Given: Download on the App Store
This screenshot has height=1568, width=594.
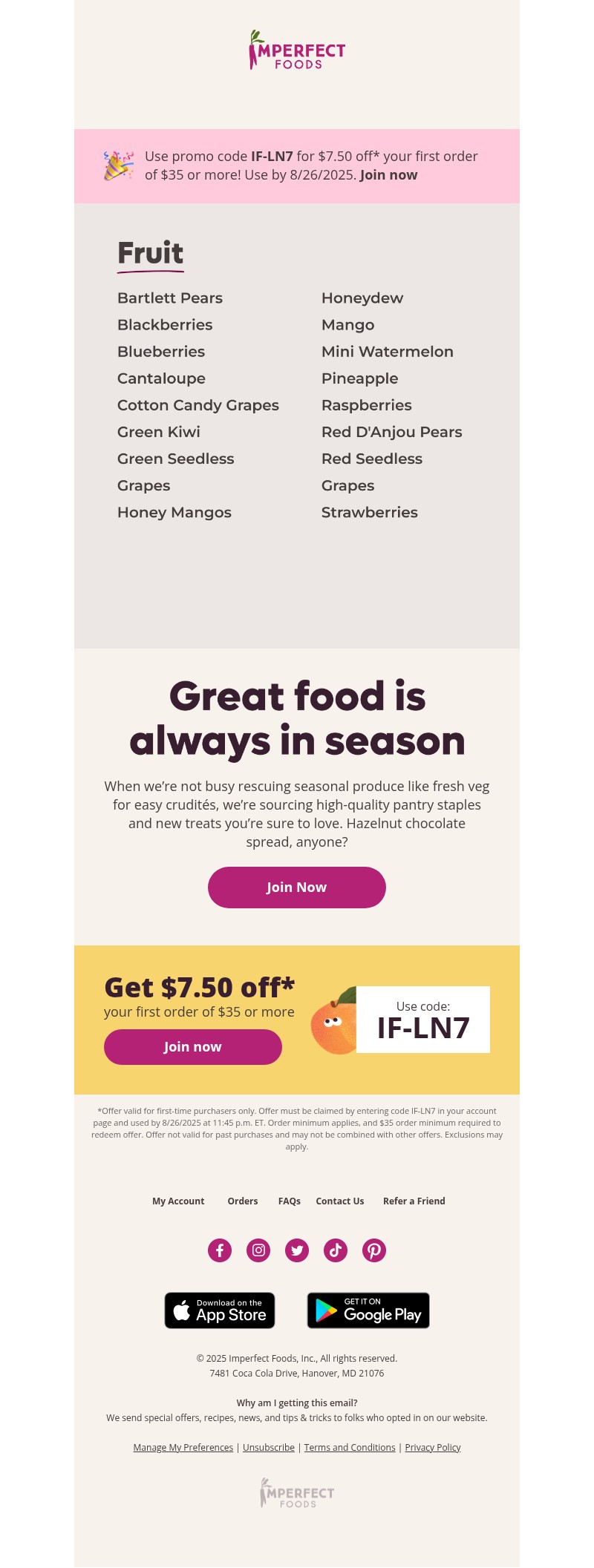Looking at the screenshot, I should click(x=220, y=1311).
